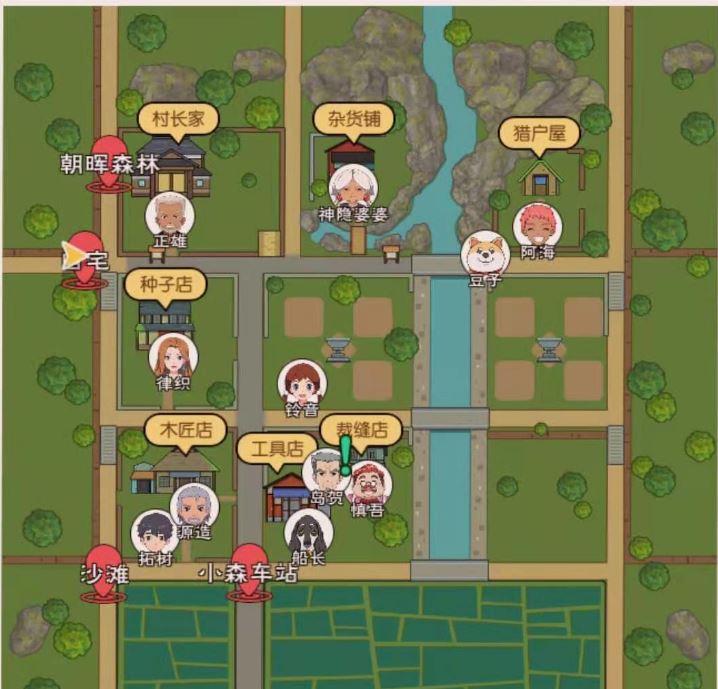Tap the 裁缝店 location label
The height and width of the screenshot is (689, 718).
point(361,430)
